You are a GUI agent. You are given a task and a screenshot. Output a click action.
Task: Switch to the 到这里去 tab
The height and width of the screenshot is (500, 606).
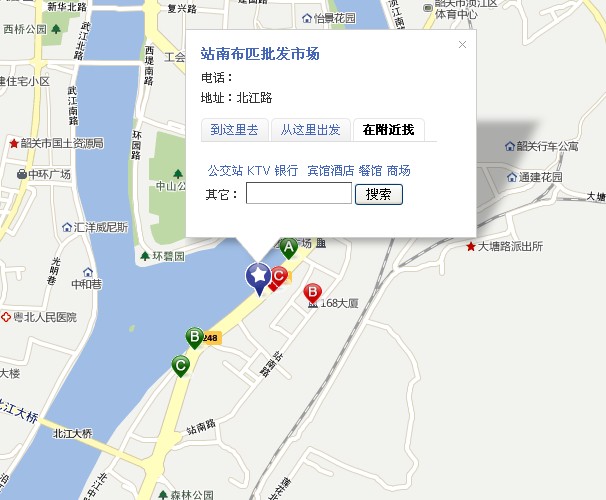coord(234,130)
